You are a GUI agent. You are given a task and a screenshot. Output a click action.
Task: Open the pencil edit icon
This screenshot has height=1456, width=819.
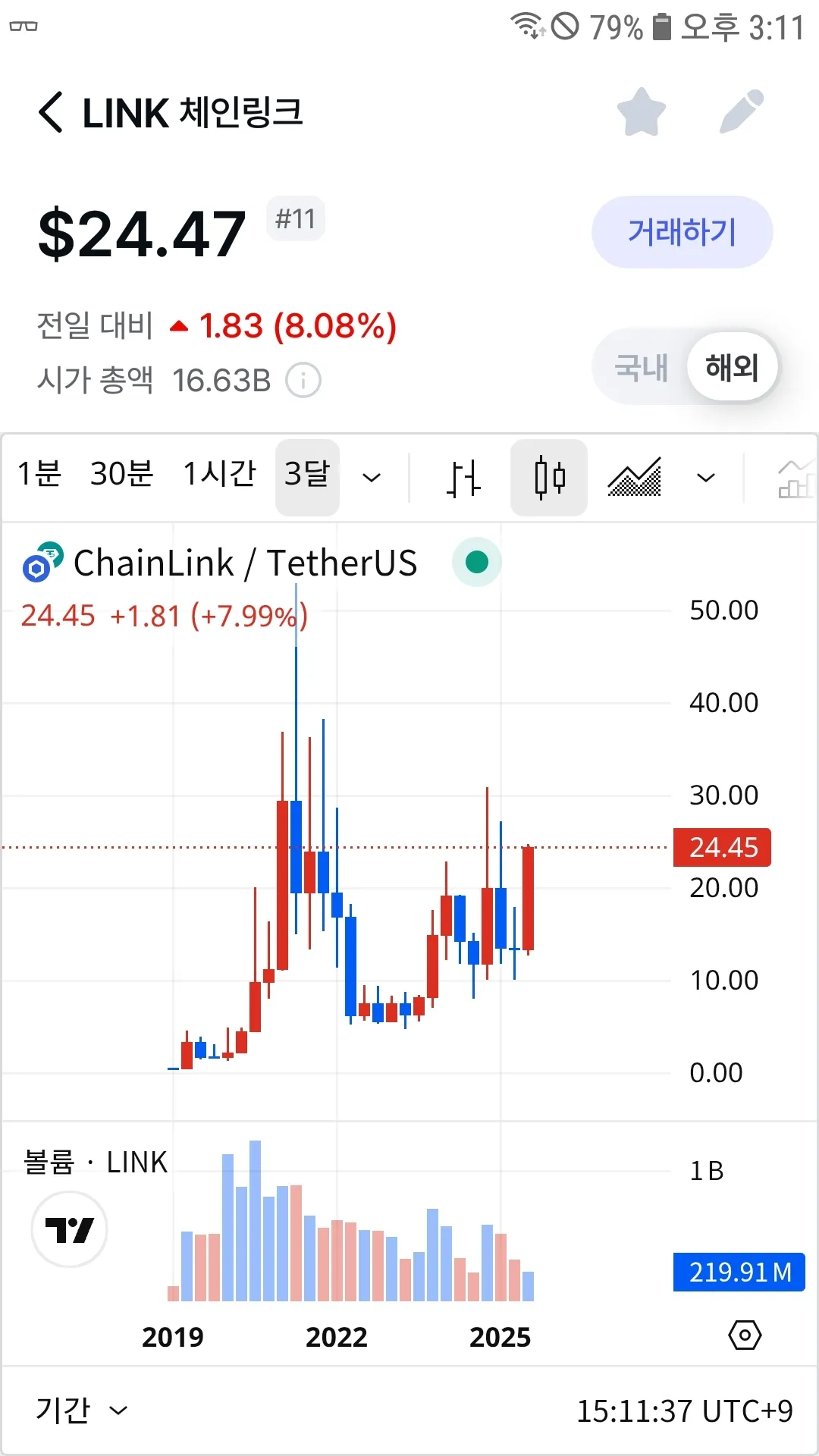[741, 112]
